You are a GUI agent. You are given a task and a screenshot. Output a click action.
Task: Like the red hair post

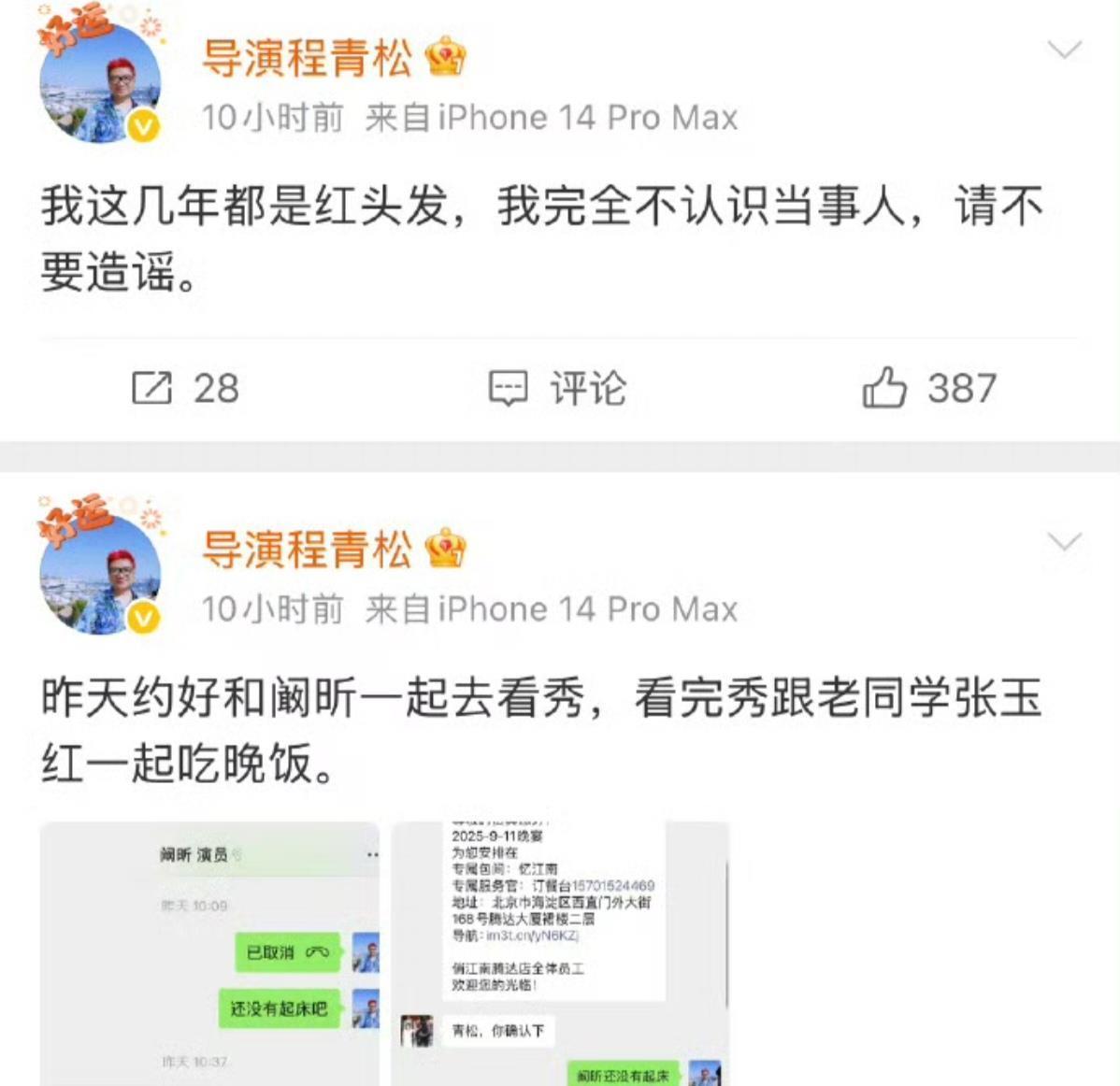pos(929,388)
